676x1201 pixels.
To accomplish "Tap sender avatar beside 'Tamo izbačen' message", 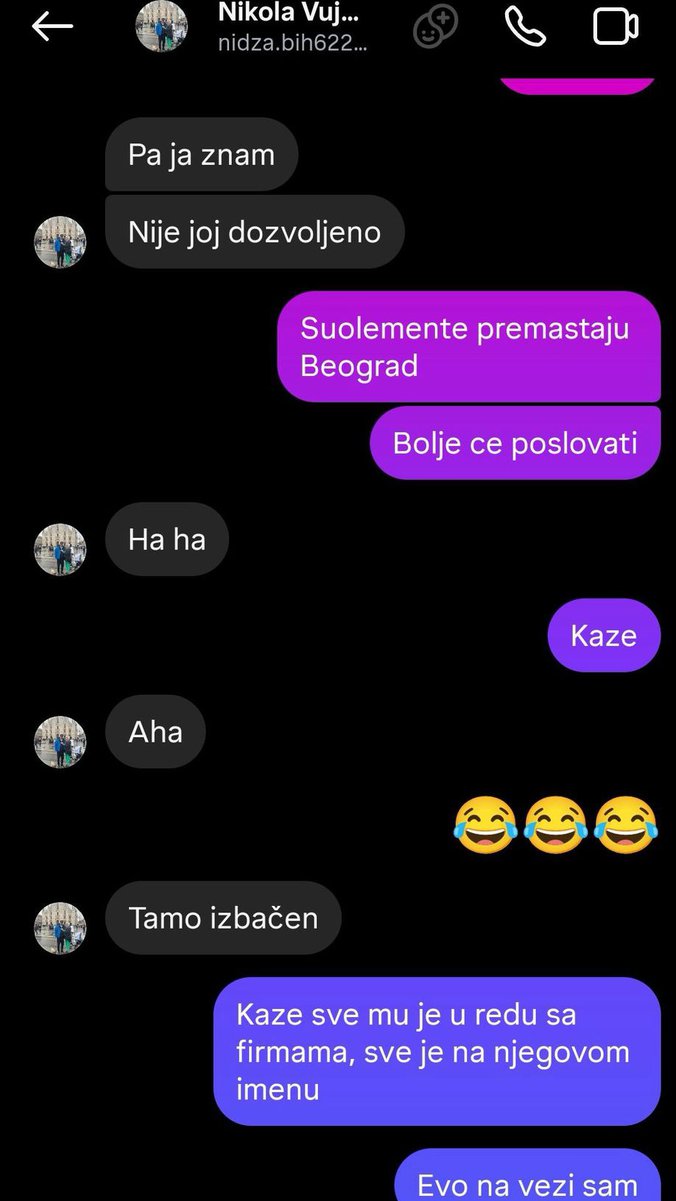I will 60,927.
